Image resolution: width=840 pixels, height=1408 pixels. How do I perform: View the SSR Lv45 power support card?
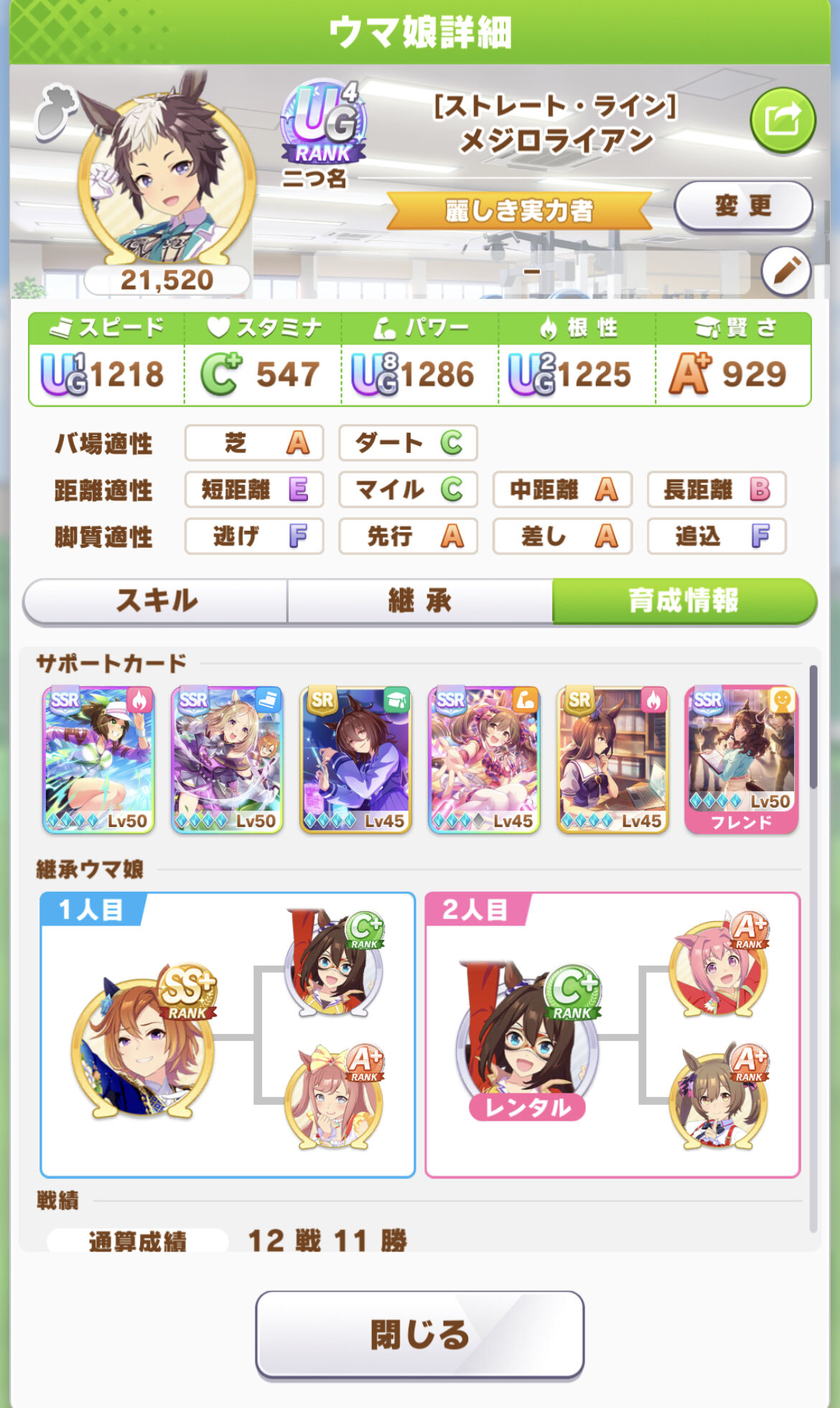[x=484, y=760]
